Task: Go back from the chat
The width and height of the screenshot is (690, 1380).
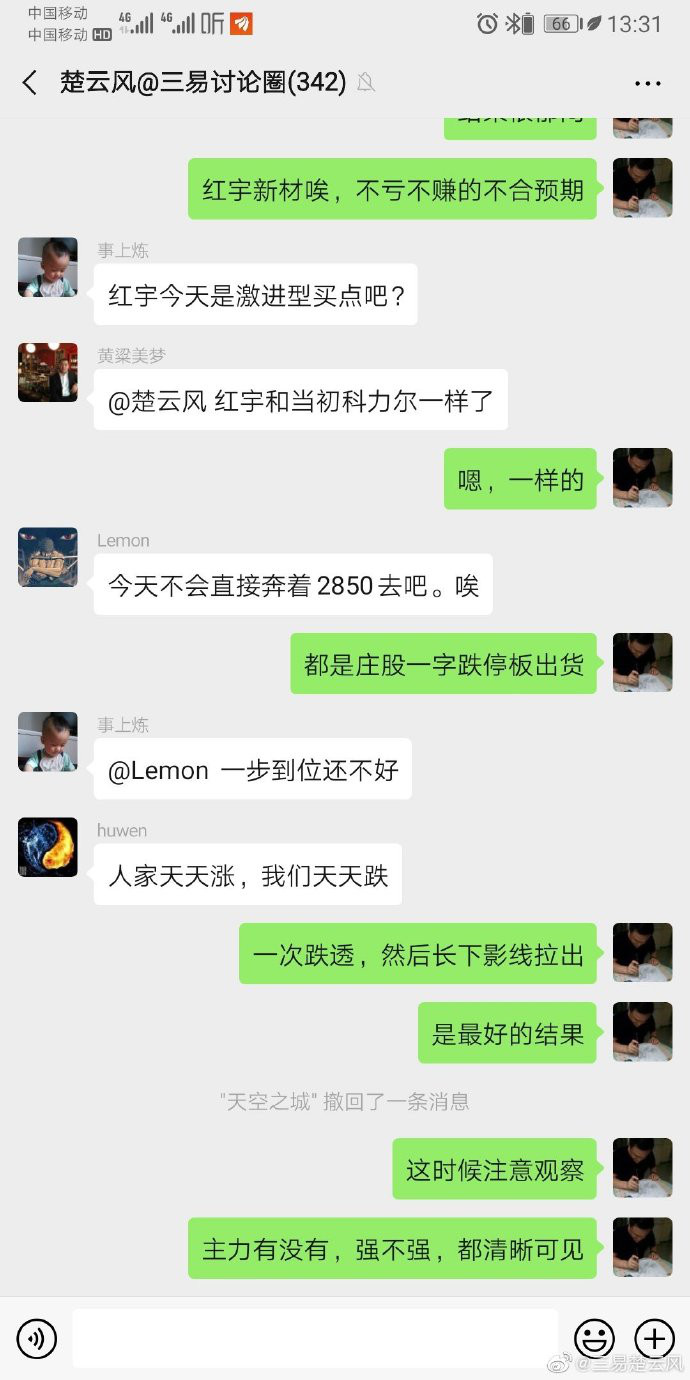Action: click(30, 82)
